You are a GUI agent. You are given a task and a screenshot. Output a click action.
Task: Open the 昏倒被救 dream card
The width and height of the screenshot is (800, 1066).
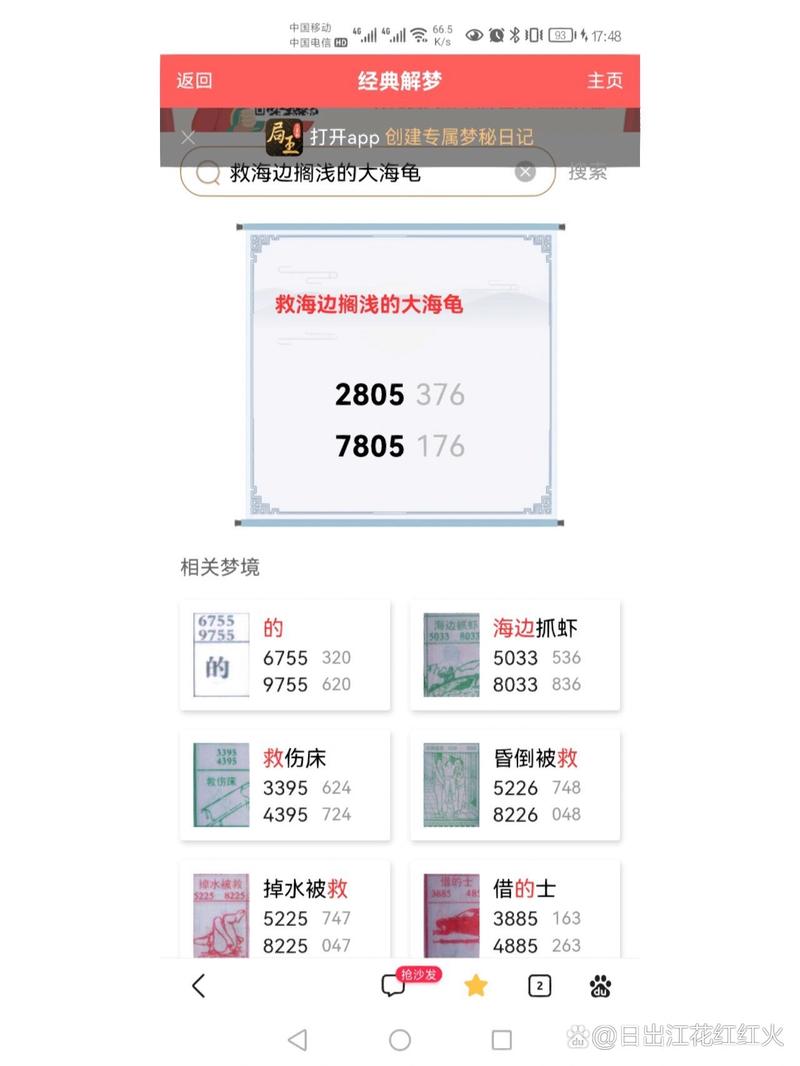pos(515,785)
